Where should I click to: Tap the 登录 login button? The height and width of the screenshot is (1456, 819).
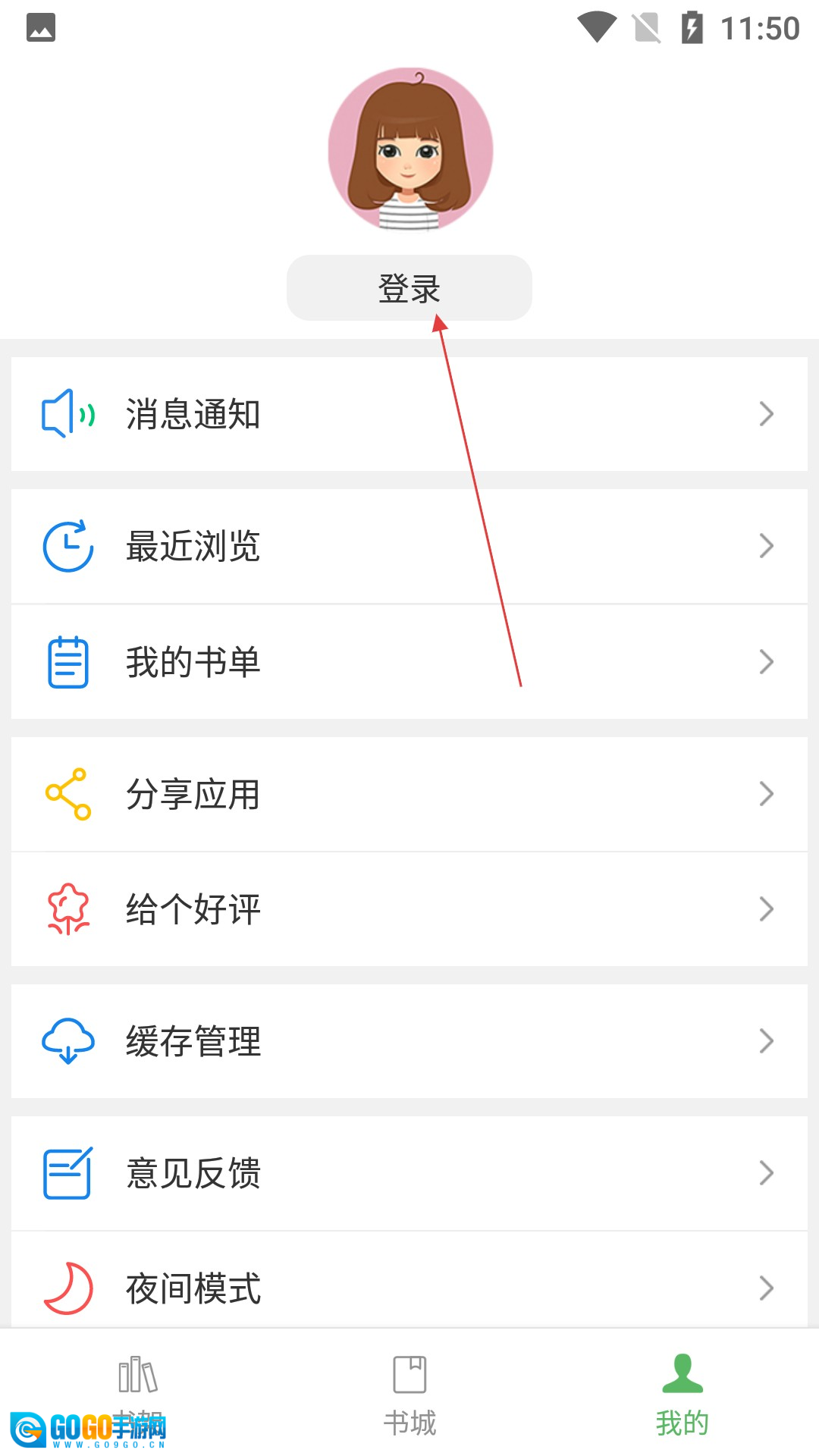coord(409,288)
